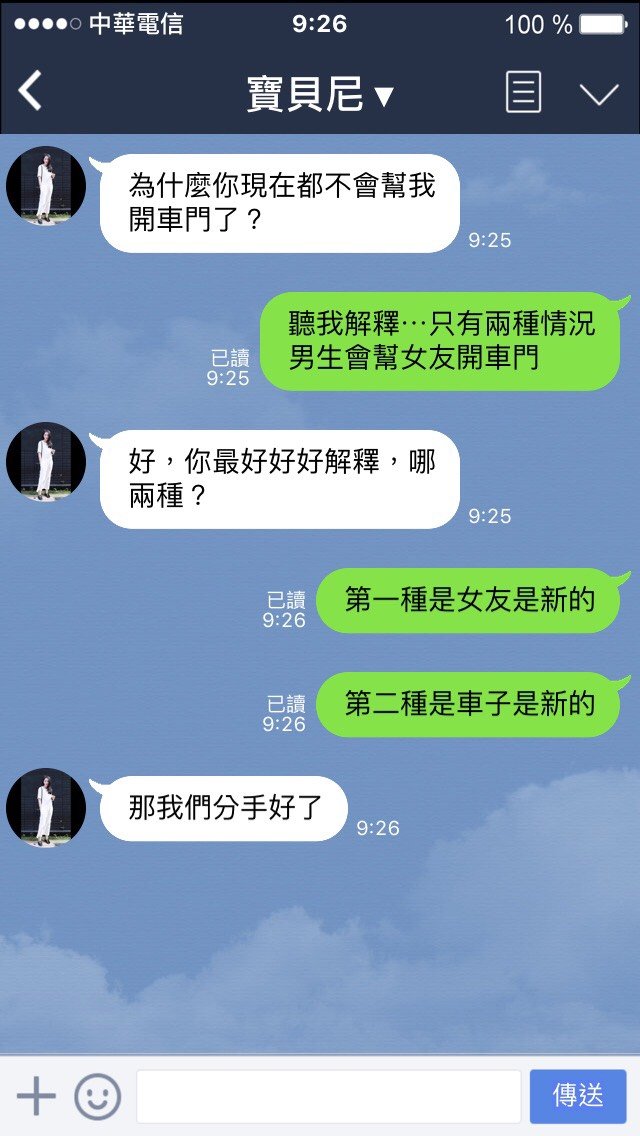The height and width of the screenshot is (1136, 640).
Task: Focus the message text field
Action: (328, 1097)
